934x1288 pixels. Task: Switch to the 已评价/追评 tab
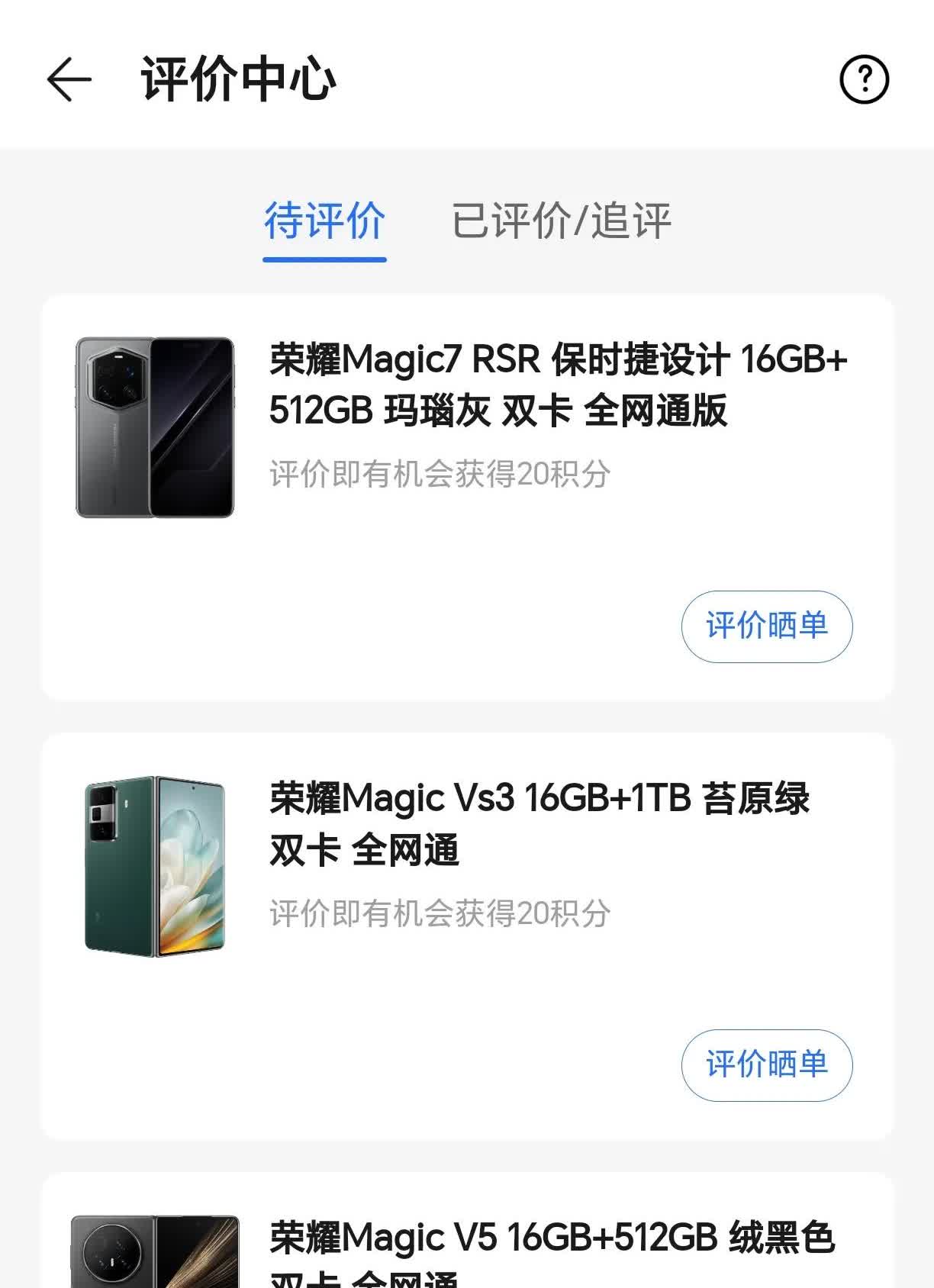click(x=561, y=221)
